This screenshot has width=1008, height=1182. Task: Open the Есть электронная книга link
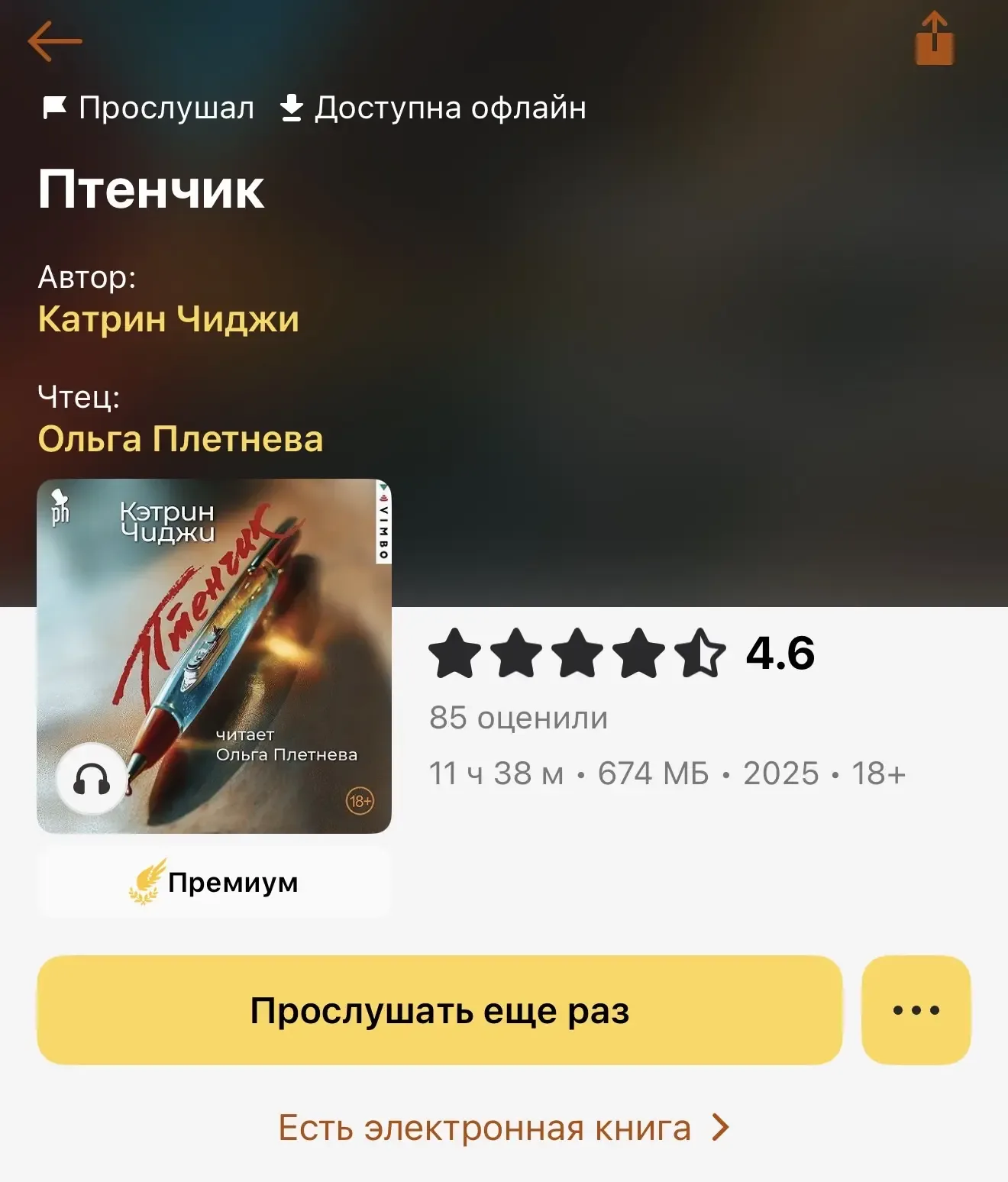point(503,1128)
